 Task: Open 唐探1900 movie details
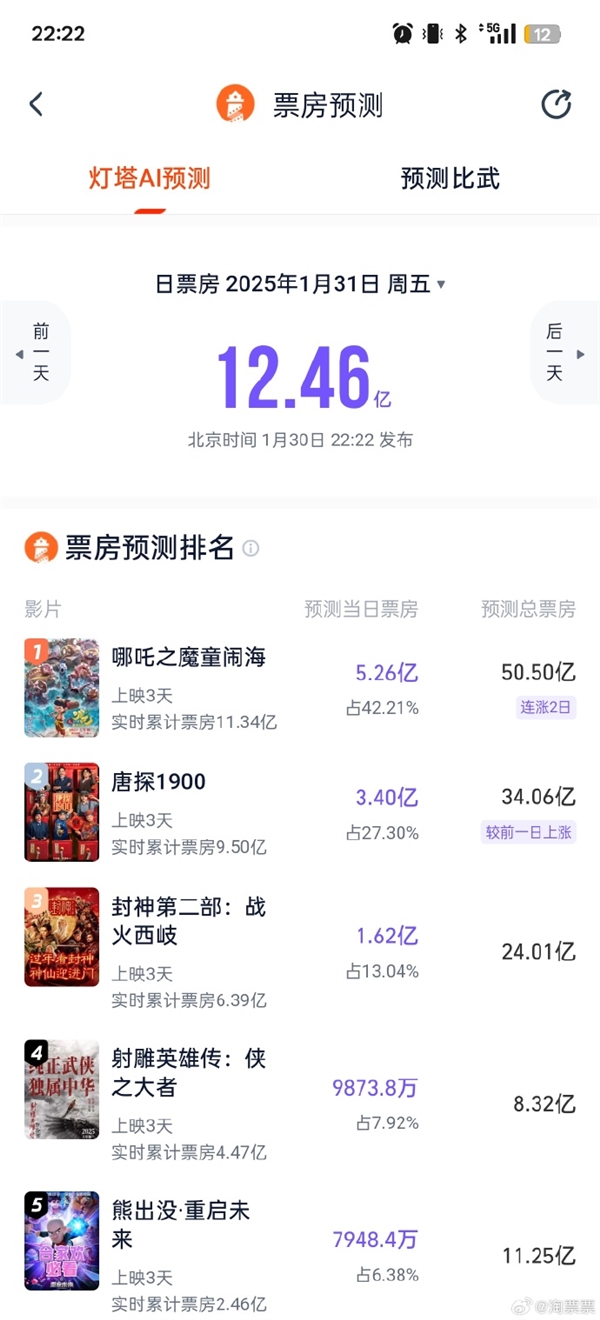point(159,781)
